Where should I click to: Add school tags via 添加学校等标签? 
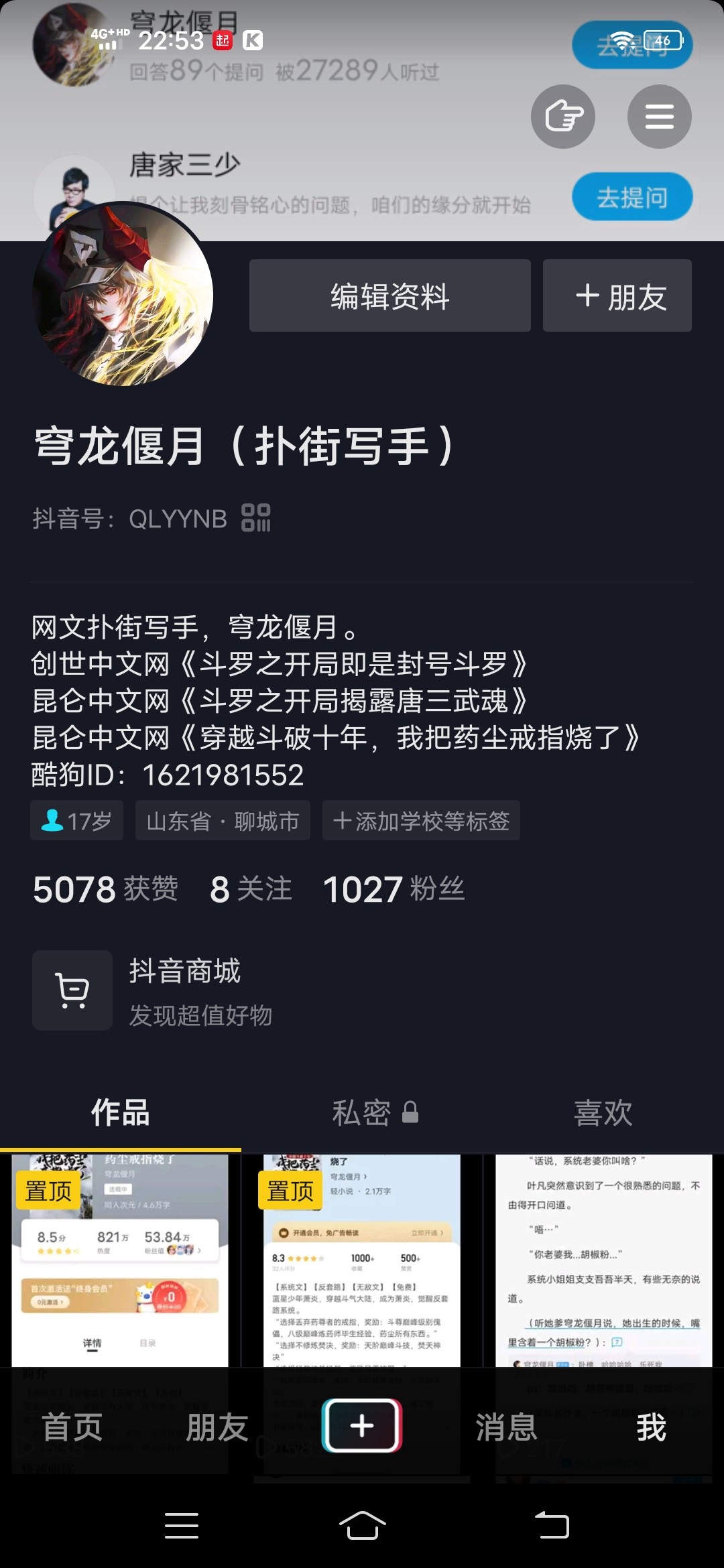(x=421, y=821)
